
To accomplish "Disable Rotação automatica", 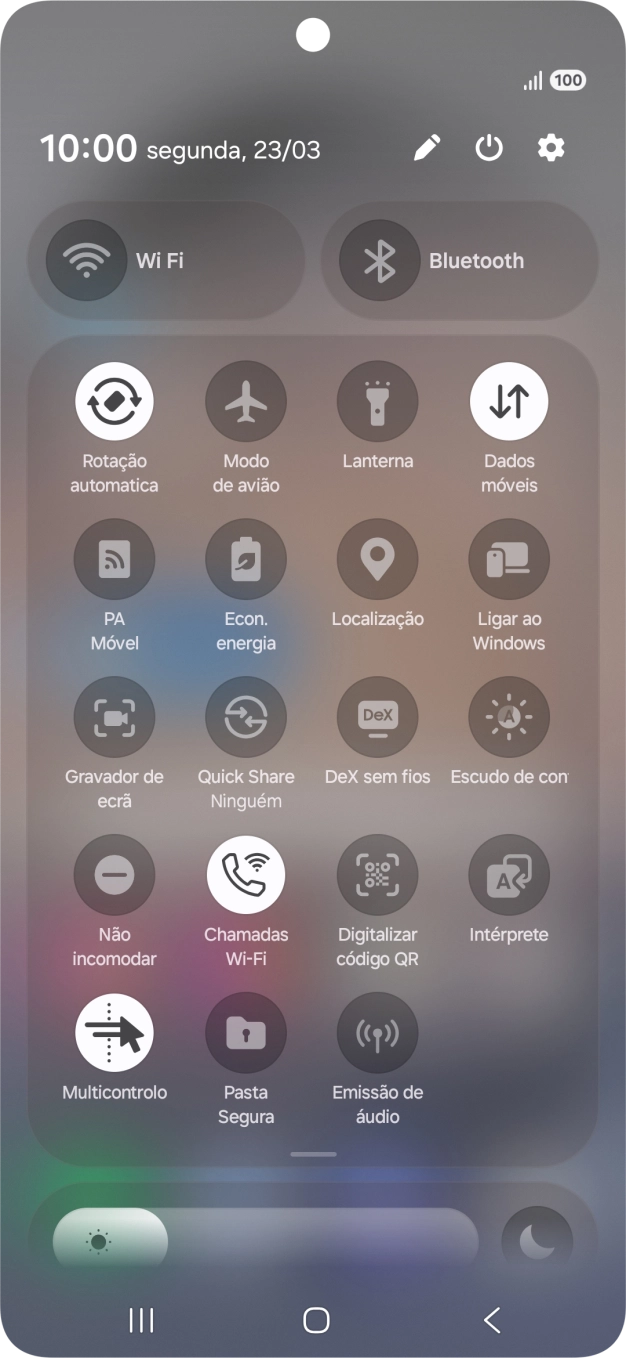I will (x=114, y=401).
